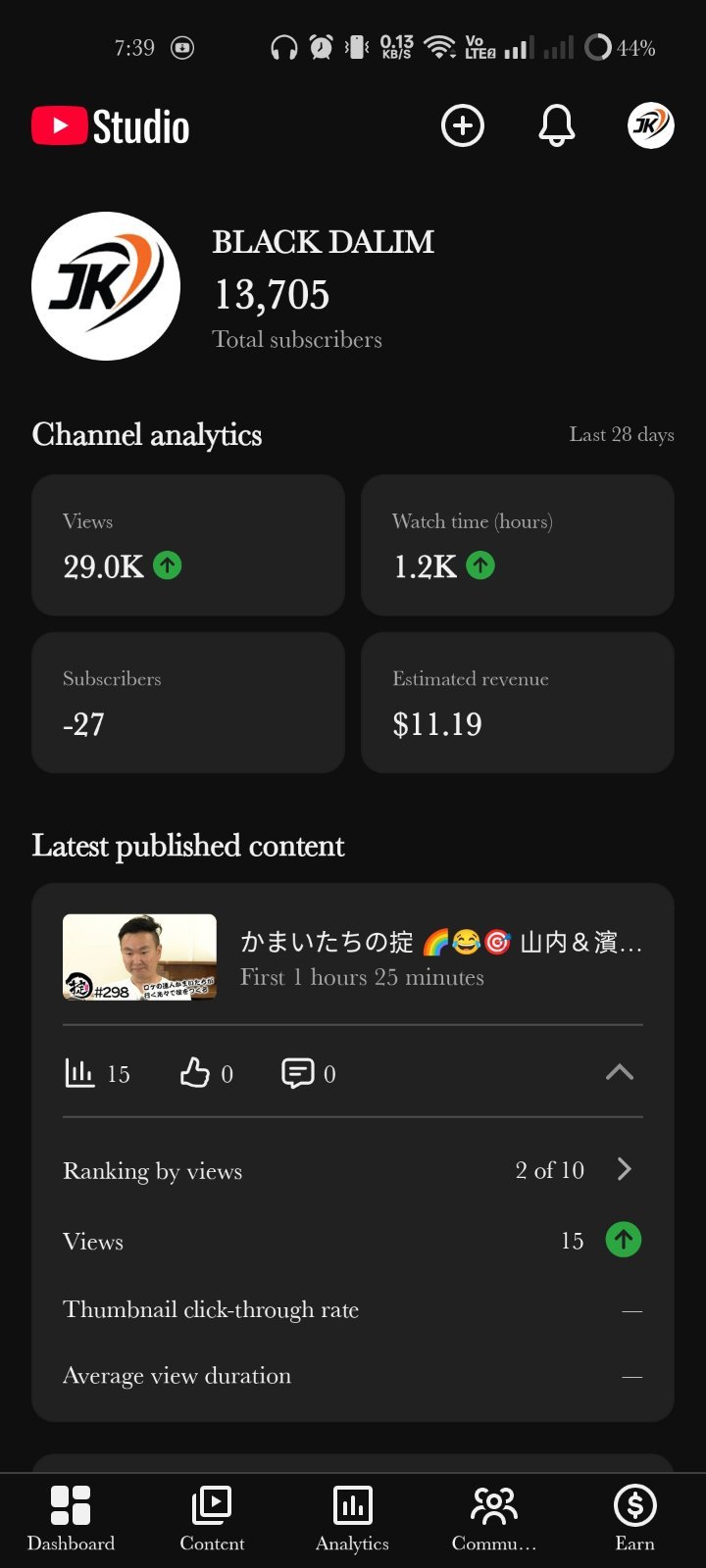
Task: Open the latest published video thumbnail
Action: pos(139,957)
